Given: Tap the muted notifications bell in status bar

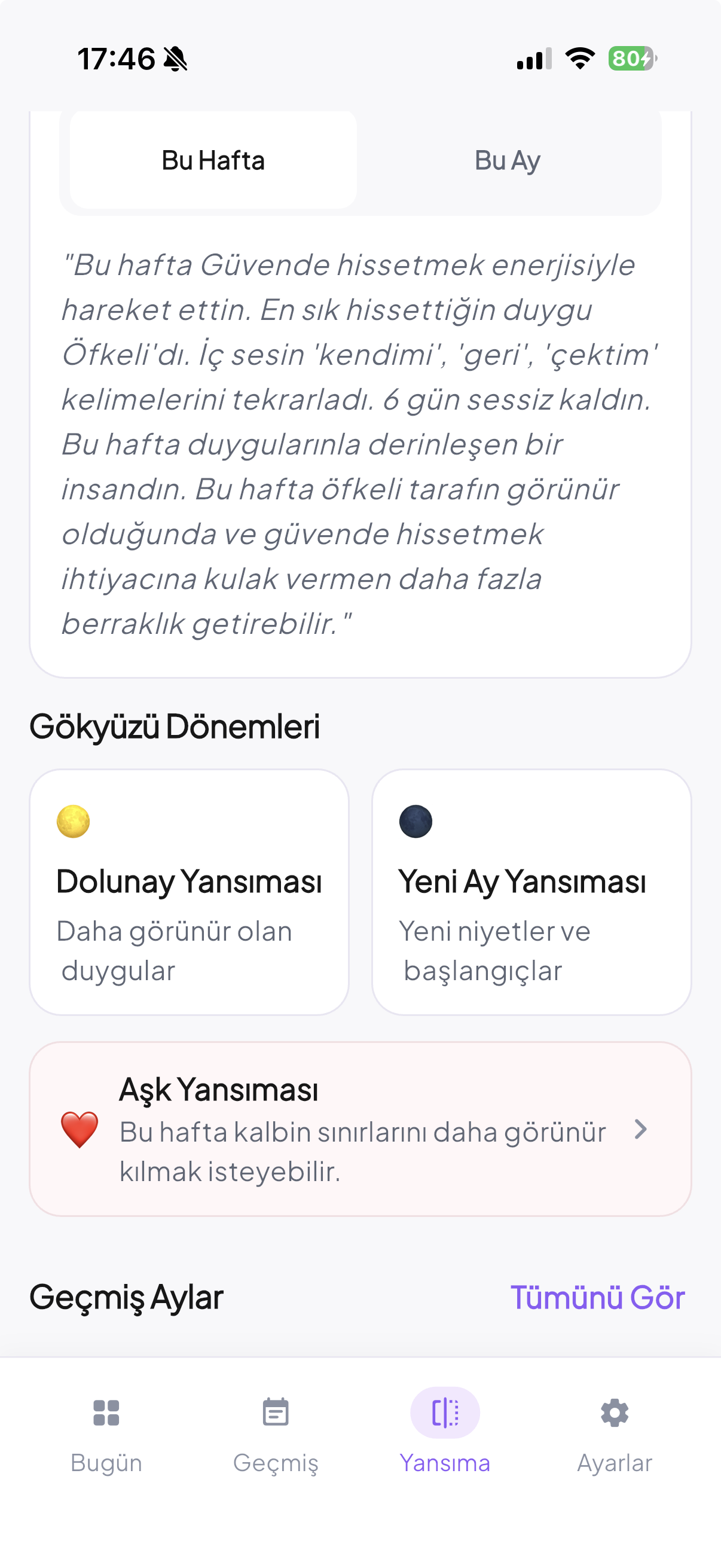Looking at the screenshot, I should (x=175, y=58).
